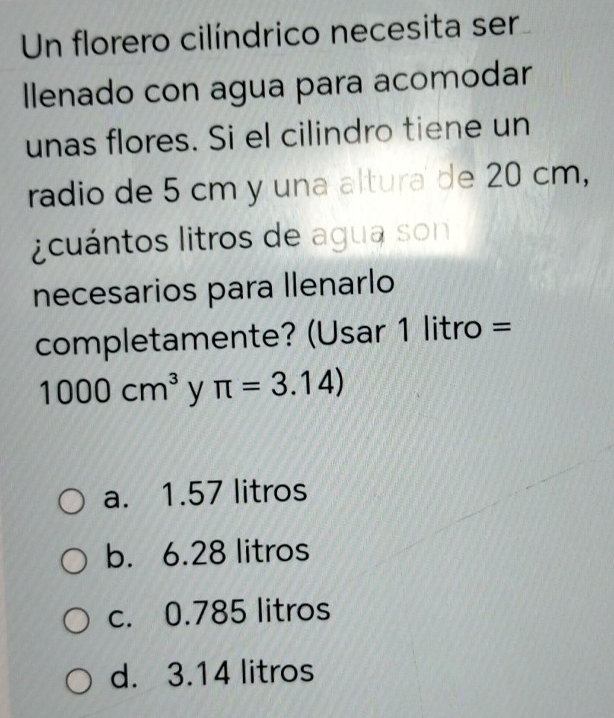Screen dimensions: 614x718
Task: Choose option b. 6.28 litros
Action: [x=76, y=561]
